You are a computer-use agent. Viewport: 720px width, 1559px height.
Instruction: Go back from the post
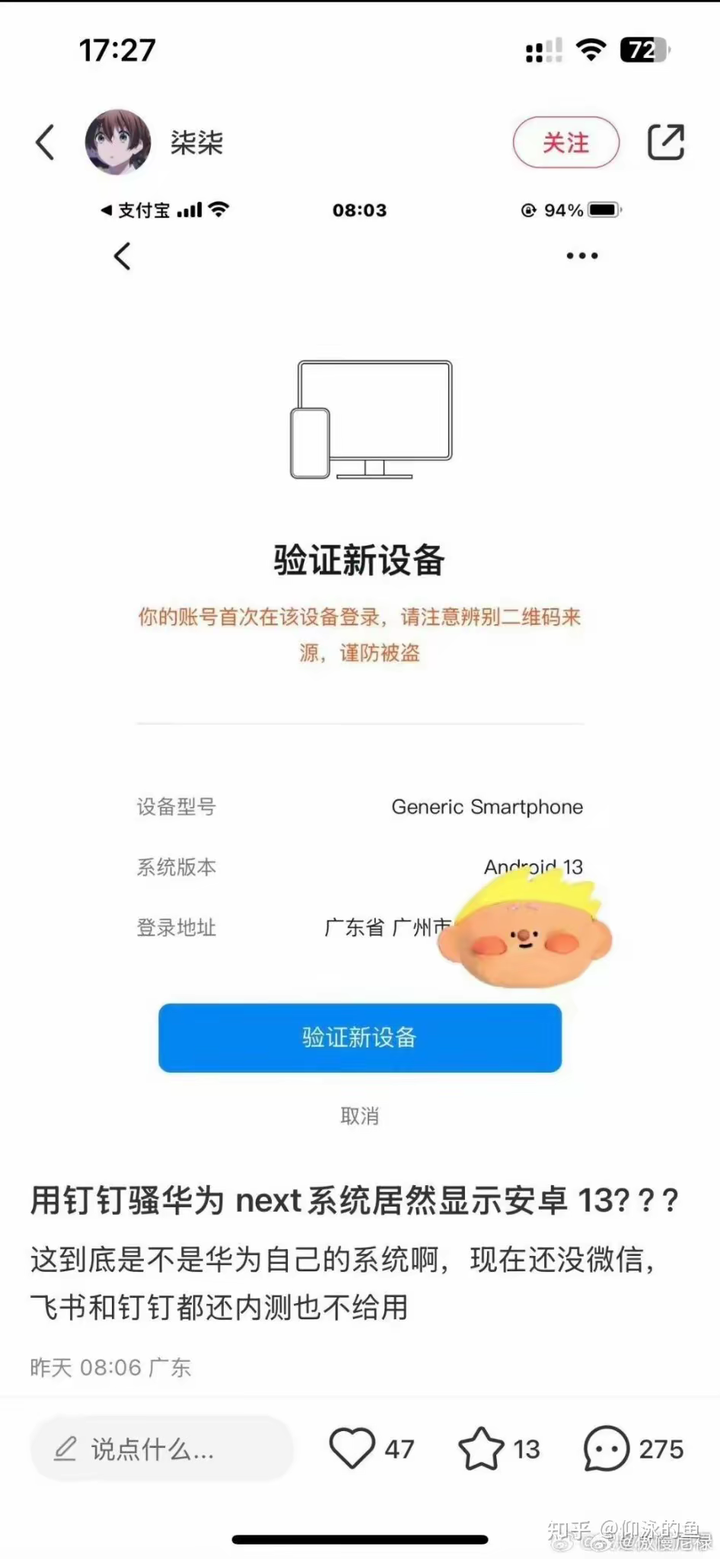(x=46, y=143)
